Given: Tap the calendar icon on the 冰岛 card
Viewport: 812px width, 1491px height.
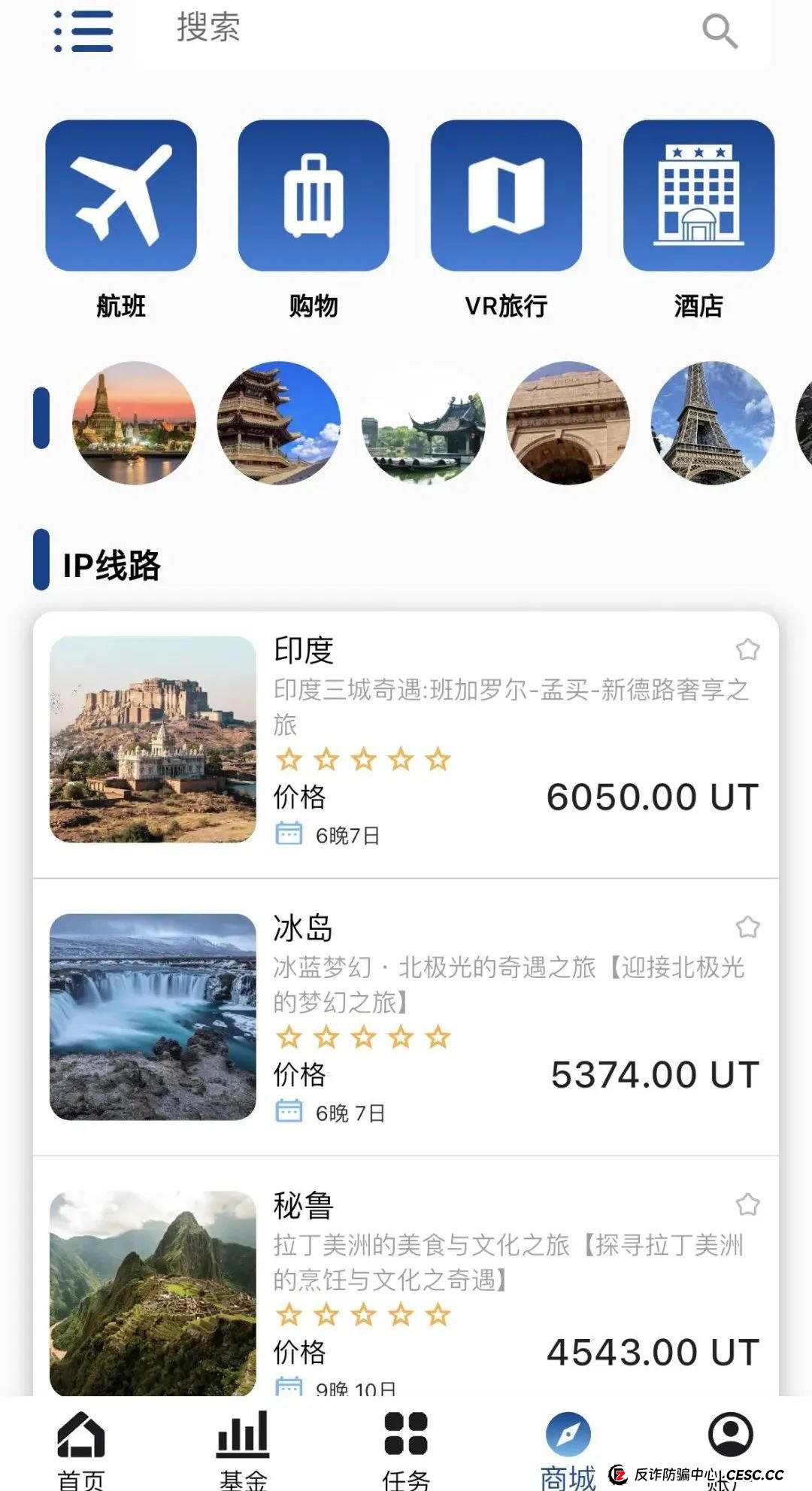Looking at the screenshot, I should pyautogui.click(x=289, y=1110).
